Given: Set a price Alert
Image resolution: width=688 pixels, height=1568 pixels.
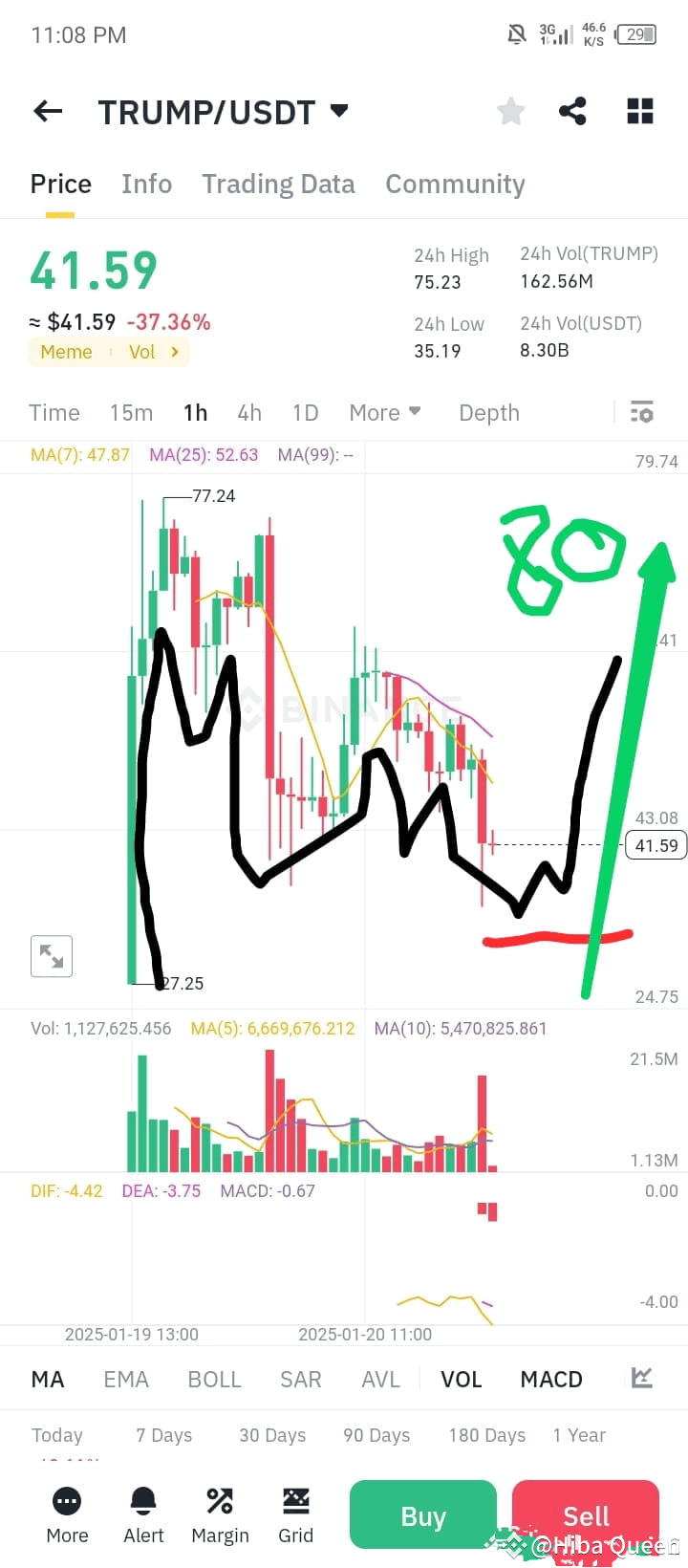Looking at the screenshot, I should point(143,1514).
